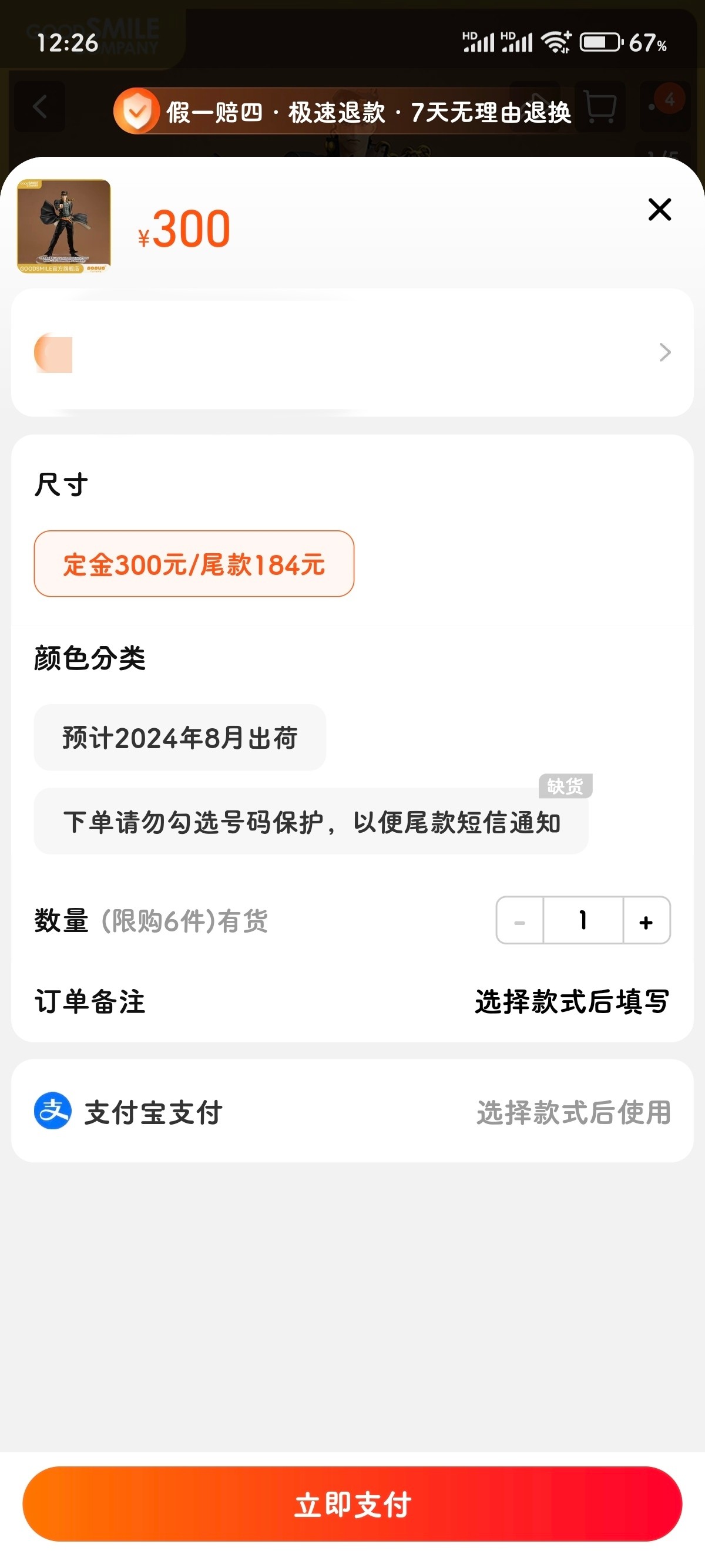Decrease quantity with the minus button

click(x=520, y=920)
